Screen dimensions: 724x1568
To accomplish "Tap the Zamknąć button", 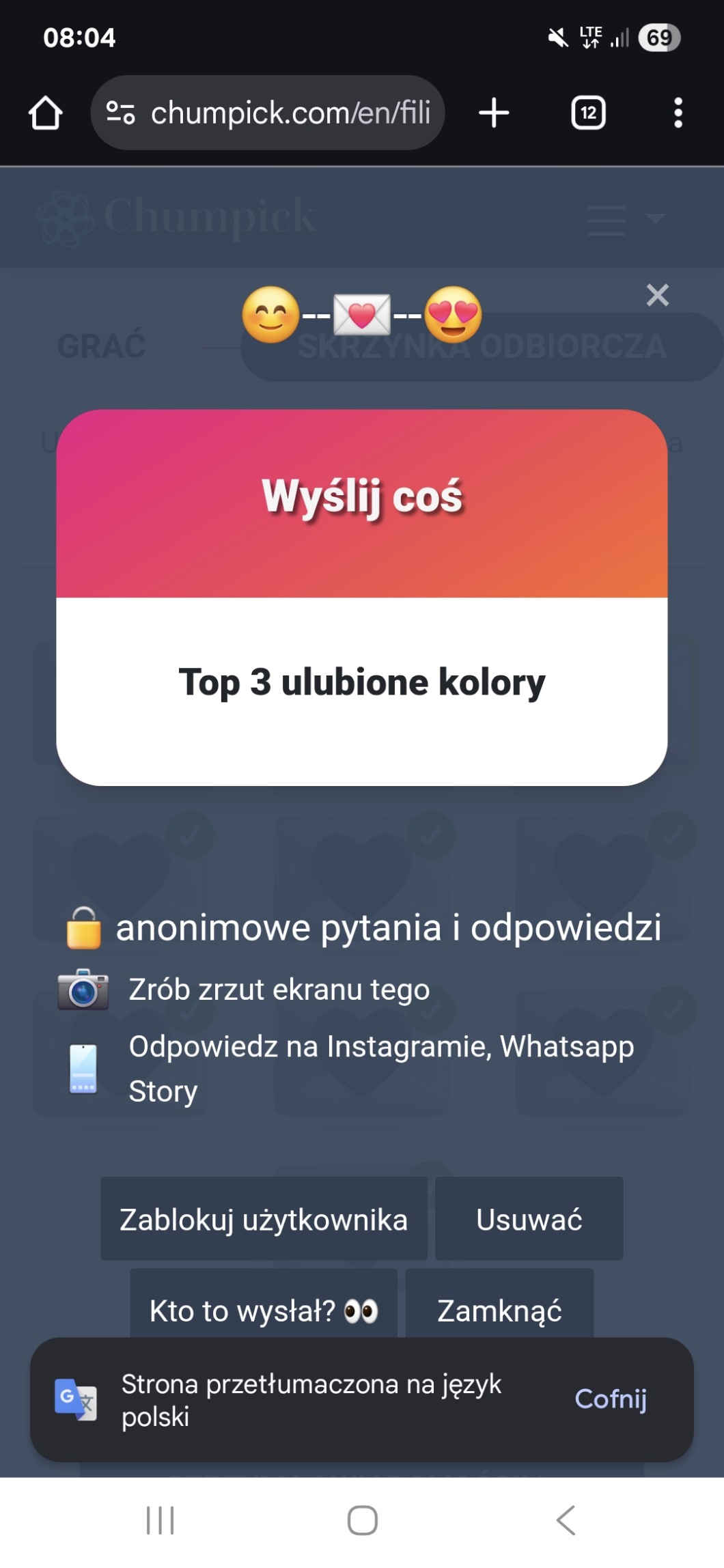I will click(499, 1310).
